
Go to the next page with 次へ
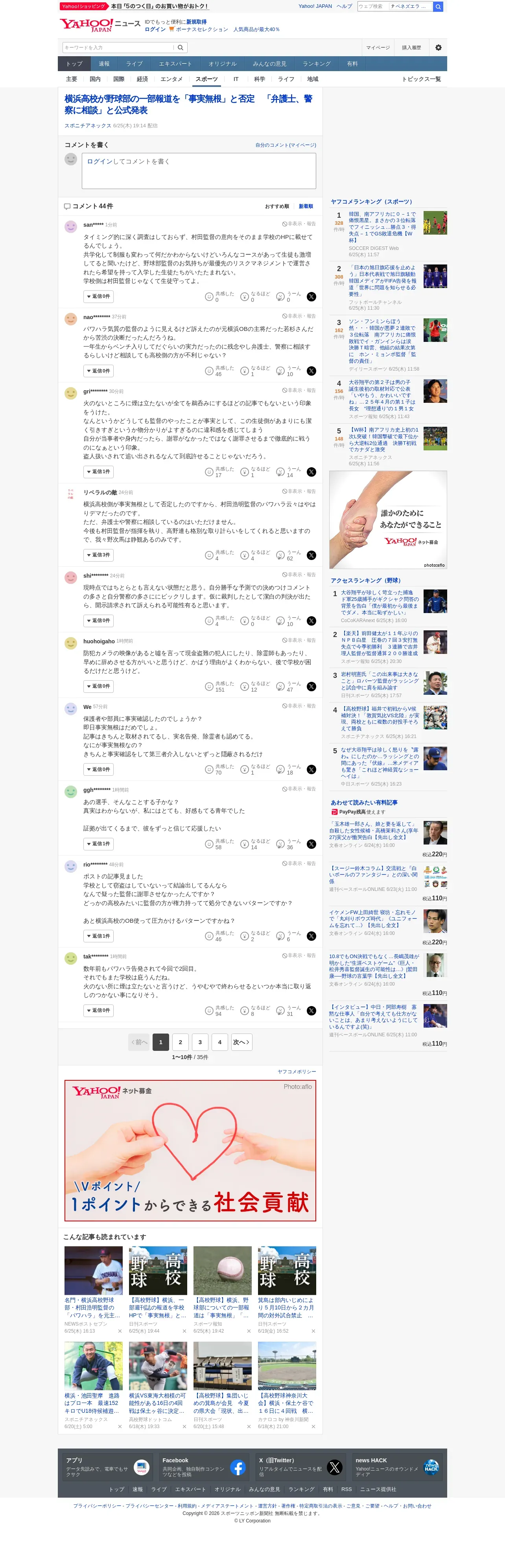tap(241, 1042)
